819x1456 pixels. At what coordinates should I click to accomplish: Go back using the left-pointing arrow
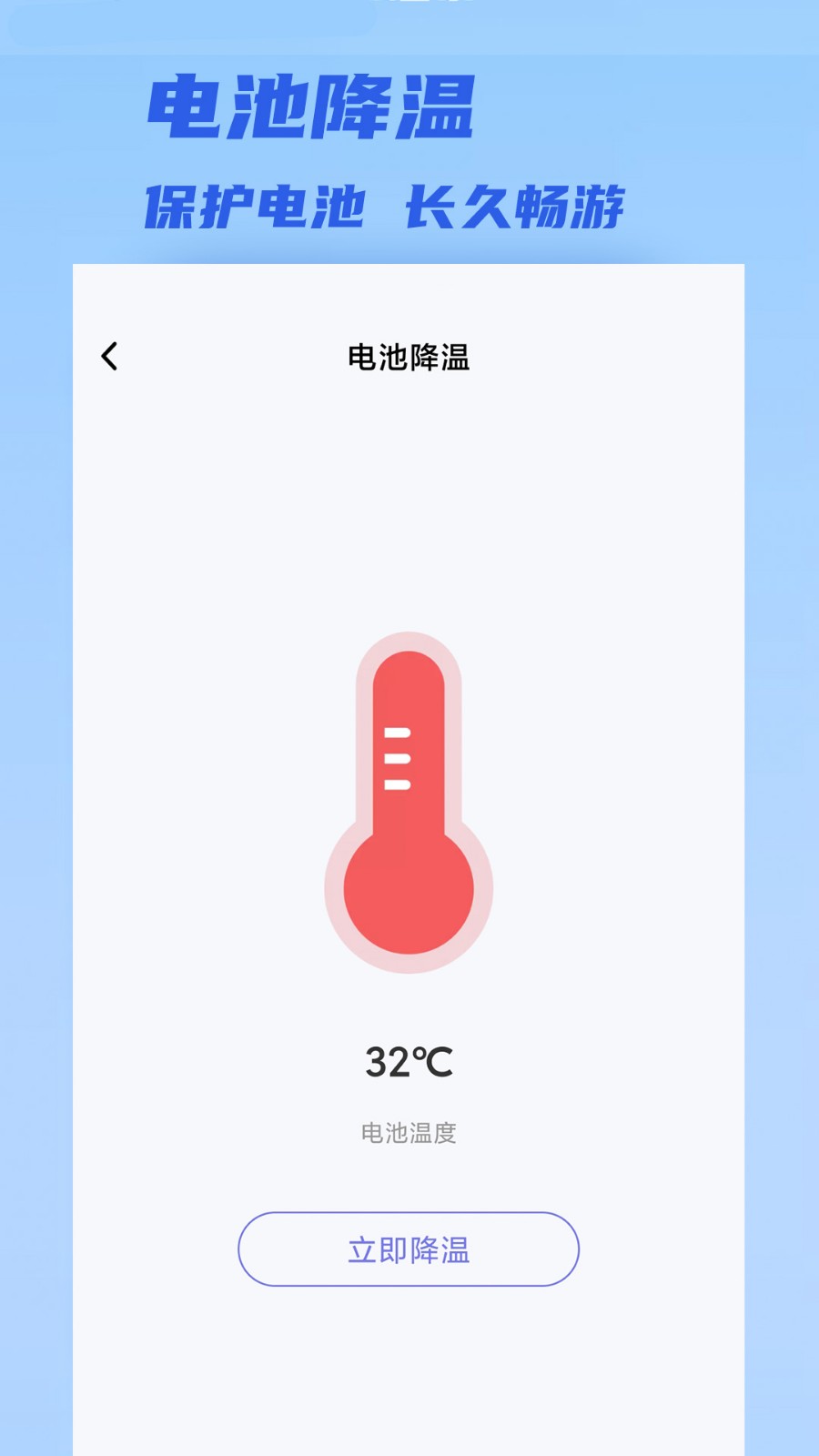110,357
